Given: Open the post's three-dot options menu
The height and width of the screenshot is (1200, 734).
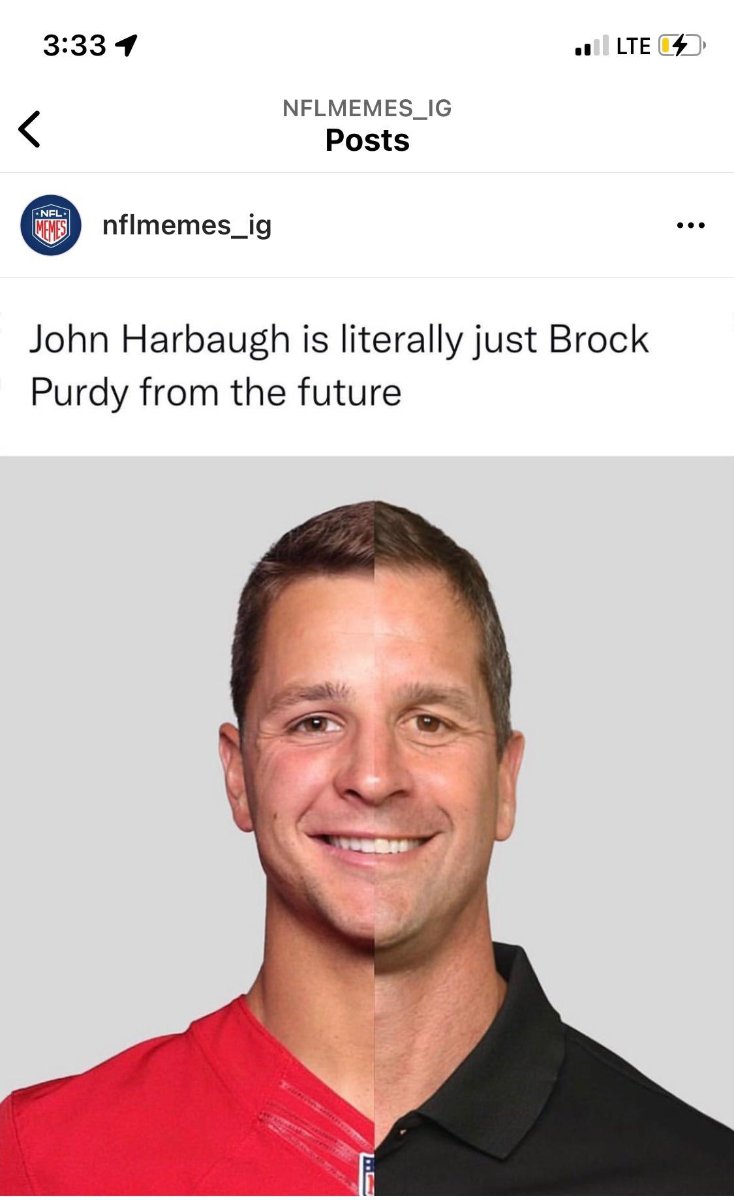Looking at the screenshot, I should (691, 226).
